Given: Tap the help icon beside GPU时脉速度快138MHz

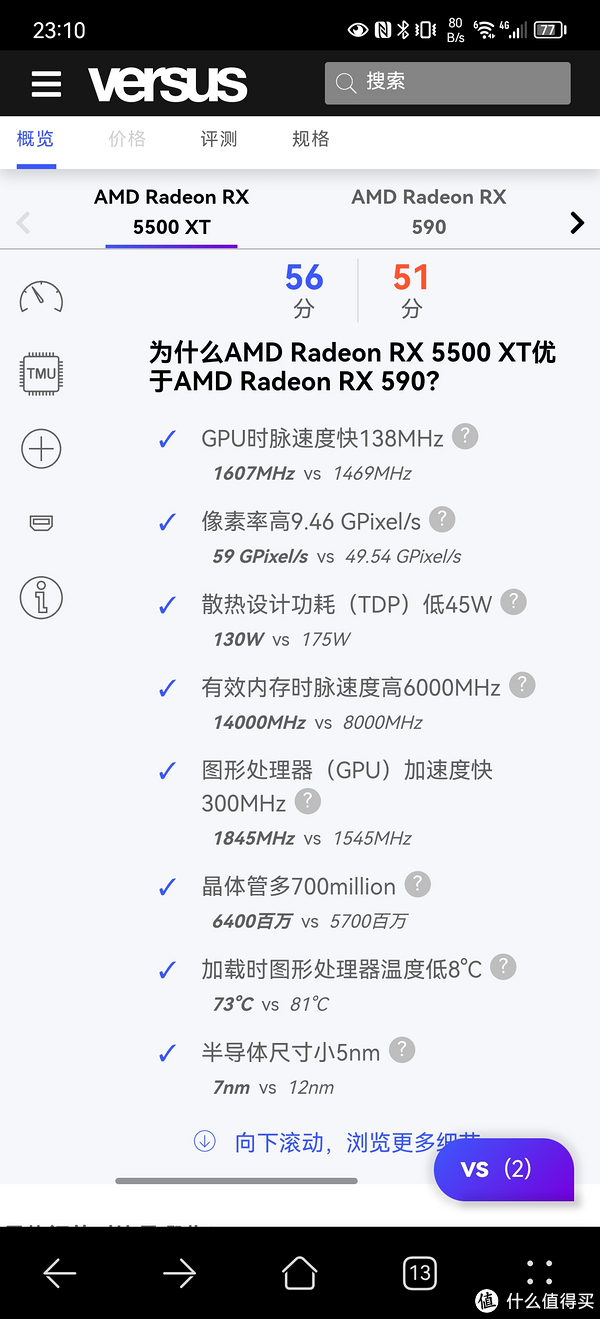Looking at the screenshot, I should 465,436.
